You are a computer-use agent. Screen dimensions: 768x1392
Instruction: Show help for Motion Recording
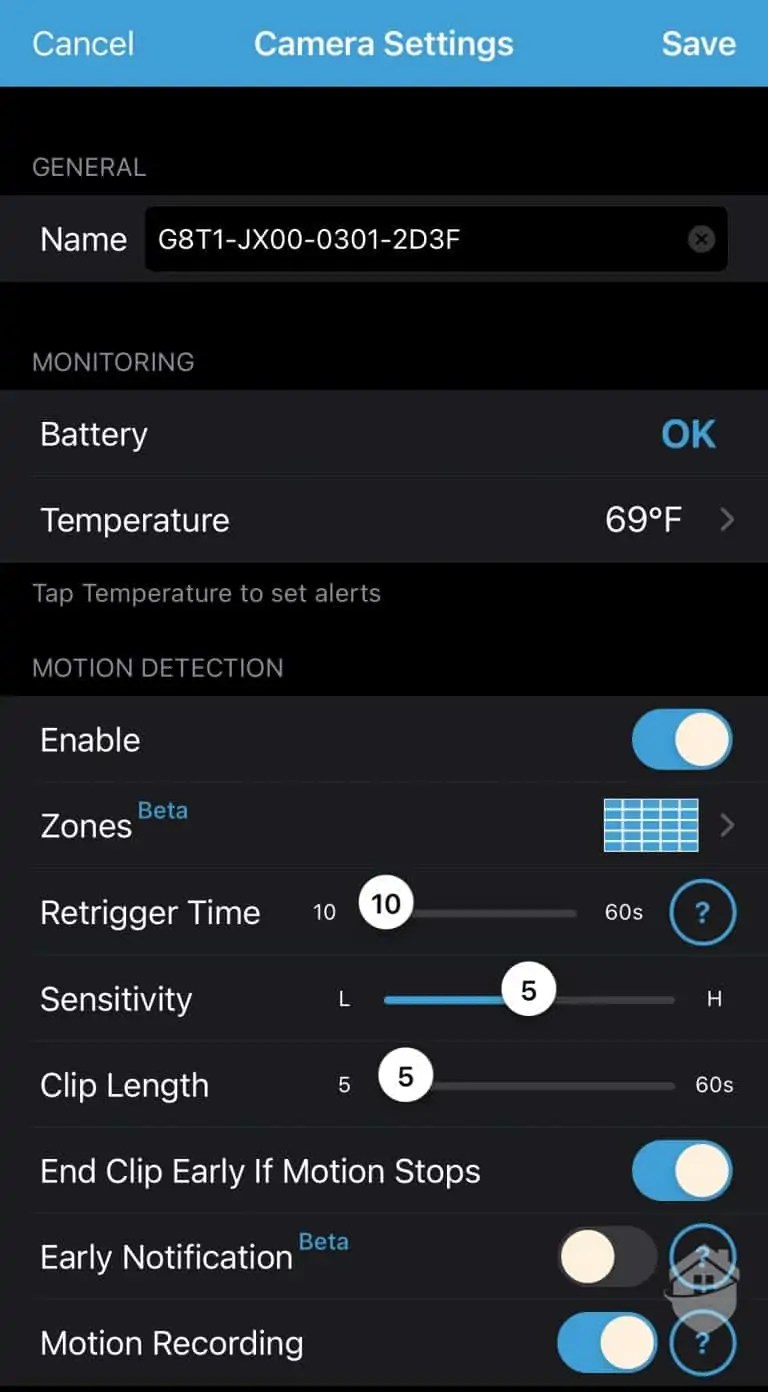coord(702,1345)
